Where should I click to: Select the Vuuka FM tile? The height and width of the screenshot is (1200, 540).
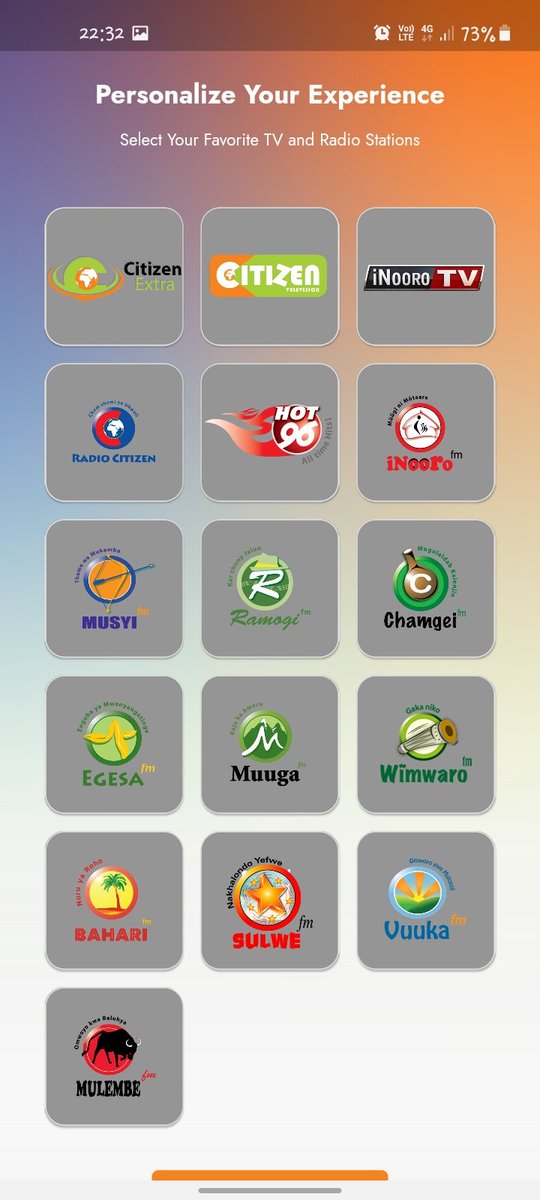(x=426, y=900)
